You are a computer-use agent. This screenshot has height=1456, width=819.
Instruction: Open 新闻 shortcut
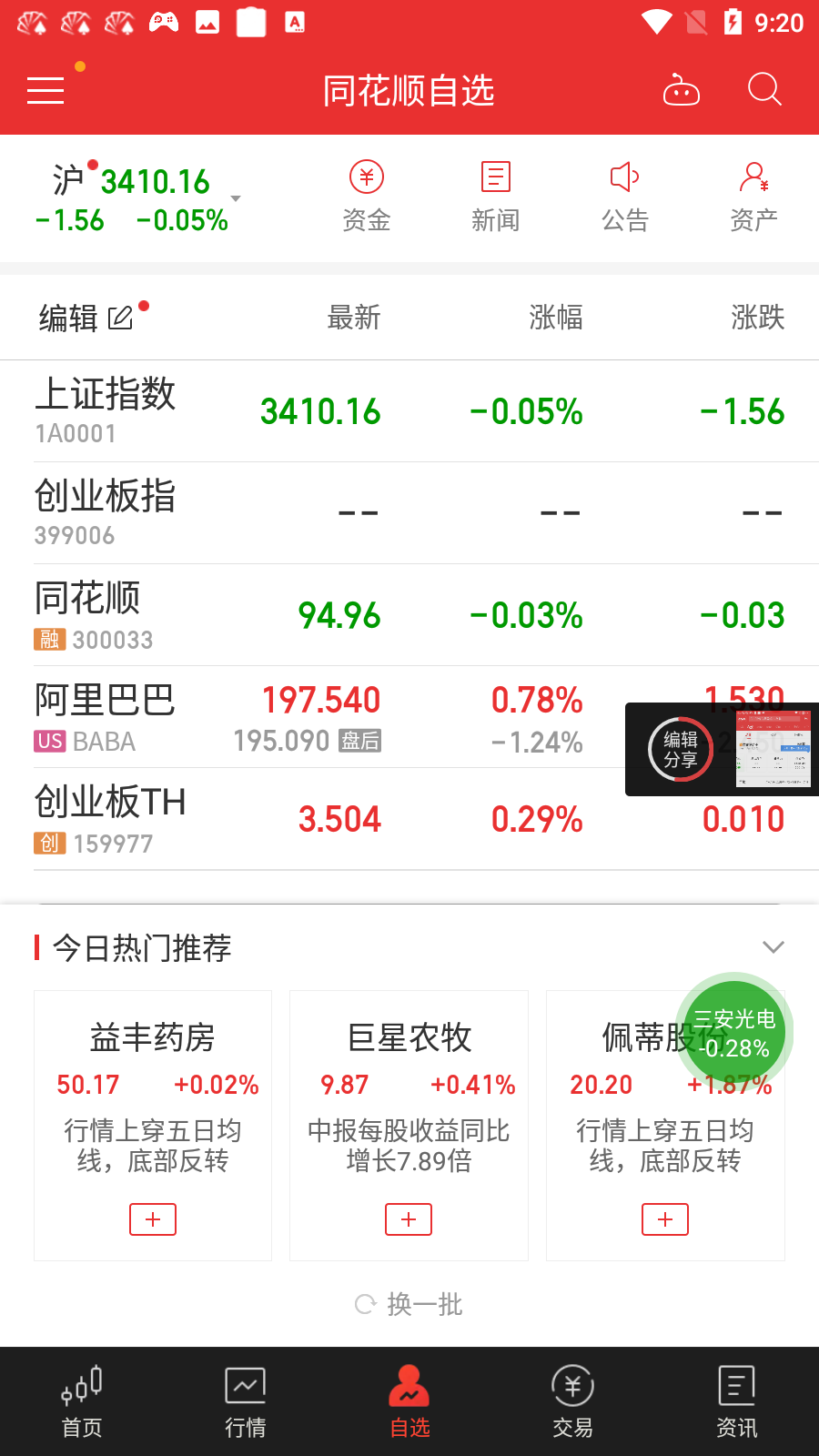tap(496, 197)
